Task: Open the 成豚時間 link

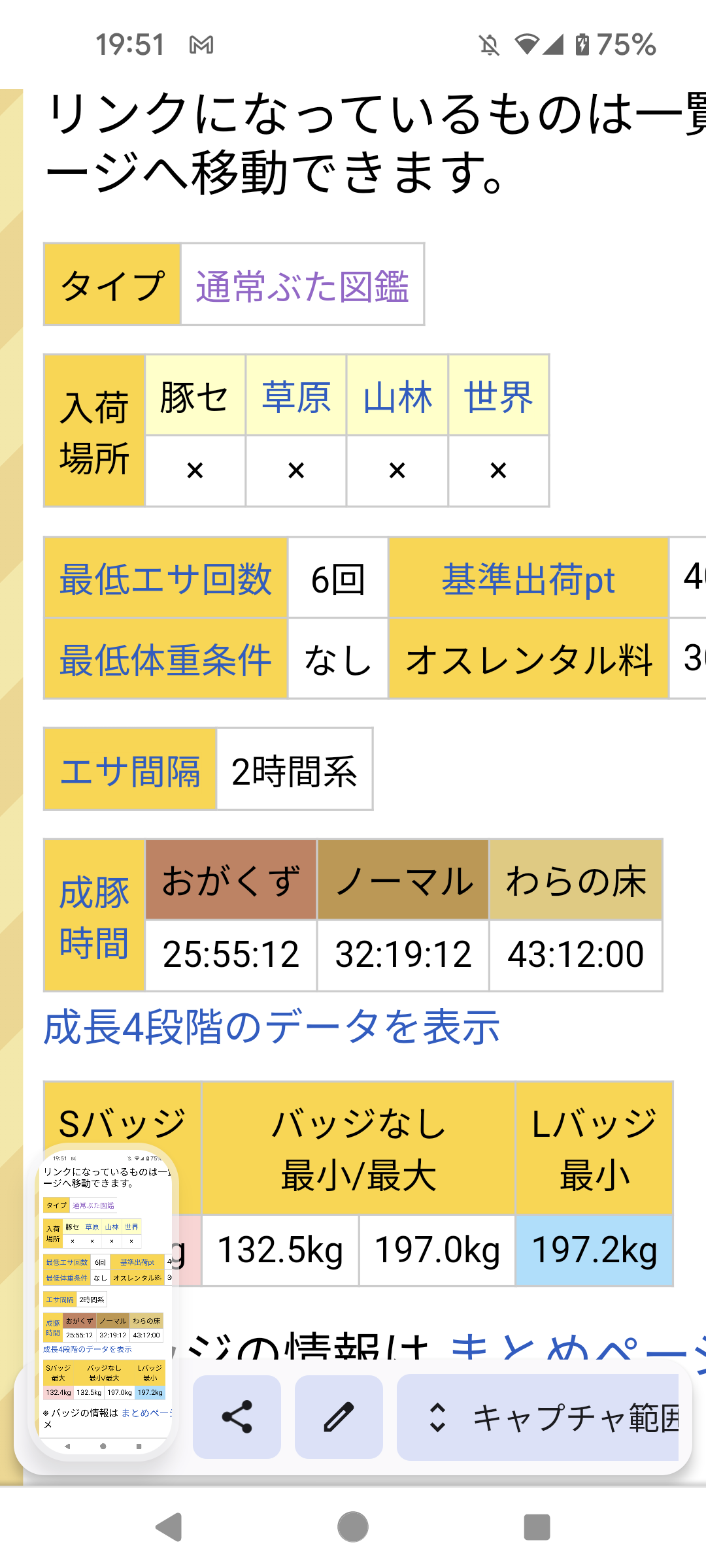Action: (x=94, y=917)
